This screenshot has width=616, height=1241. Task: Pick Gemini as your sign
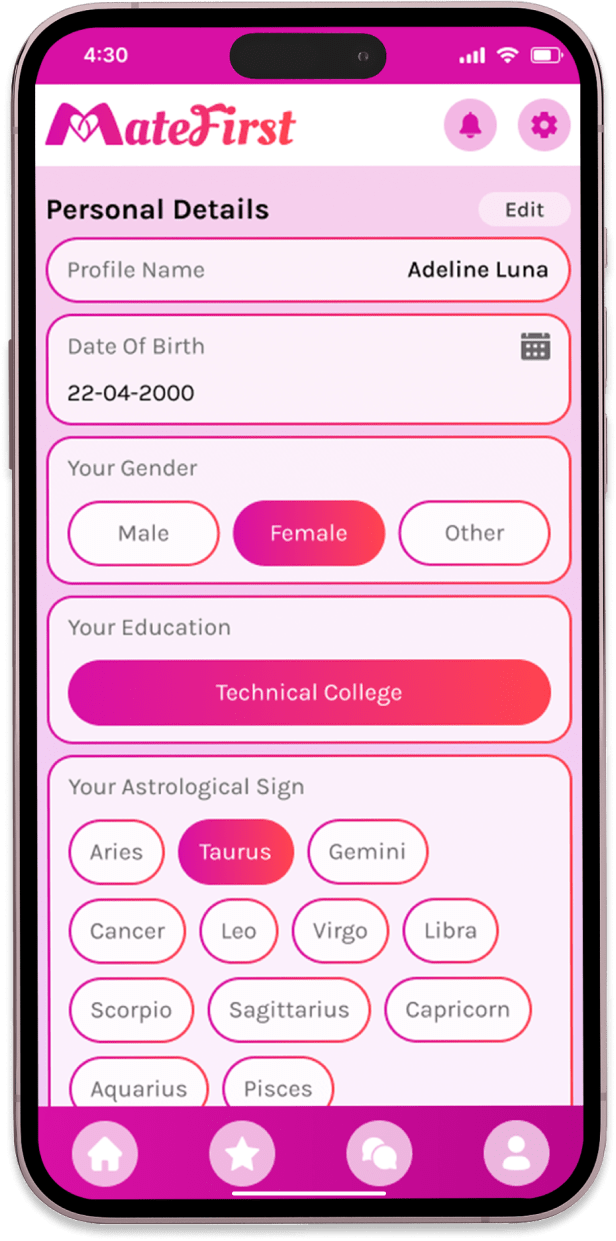coord(367,852)
